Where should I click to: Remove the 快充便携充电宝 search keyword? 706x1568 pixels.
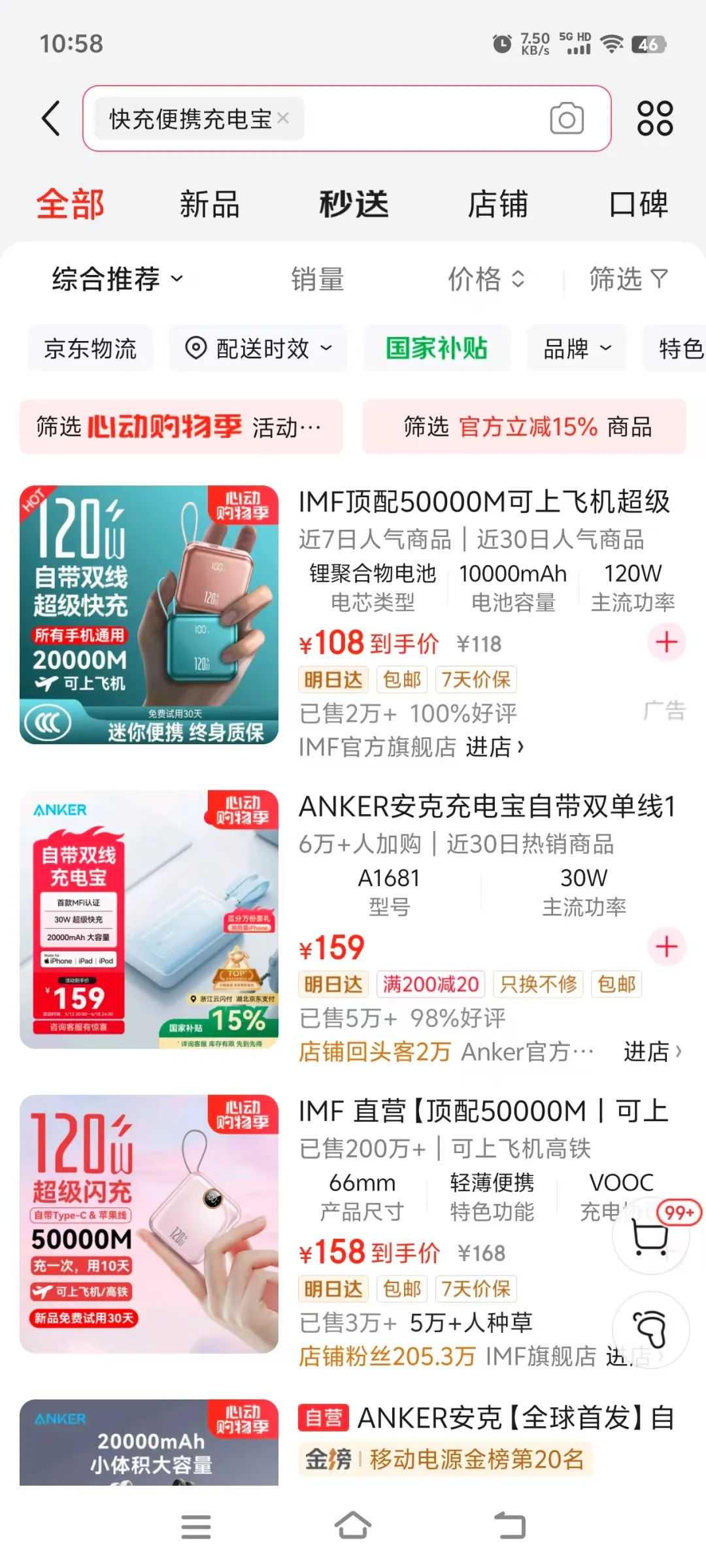(x=283, y=118)
